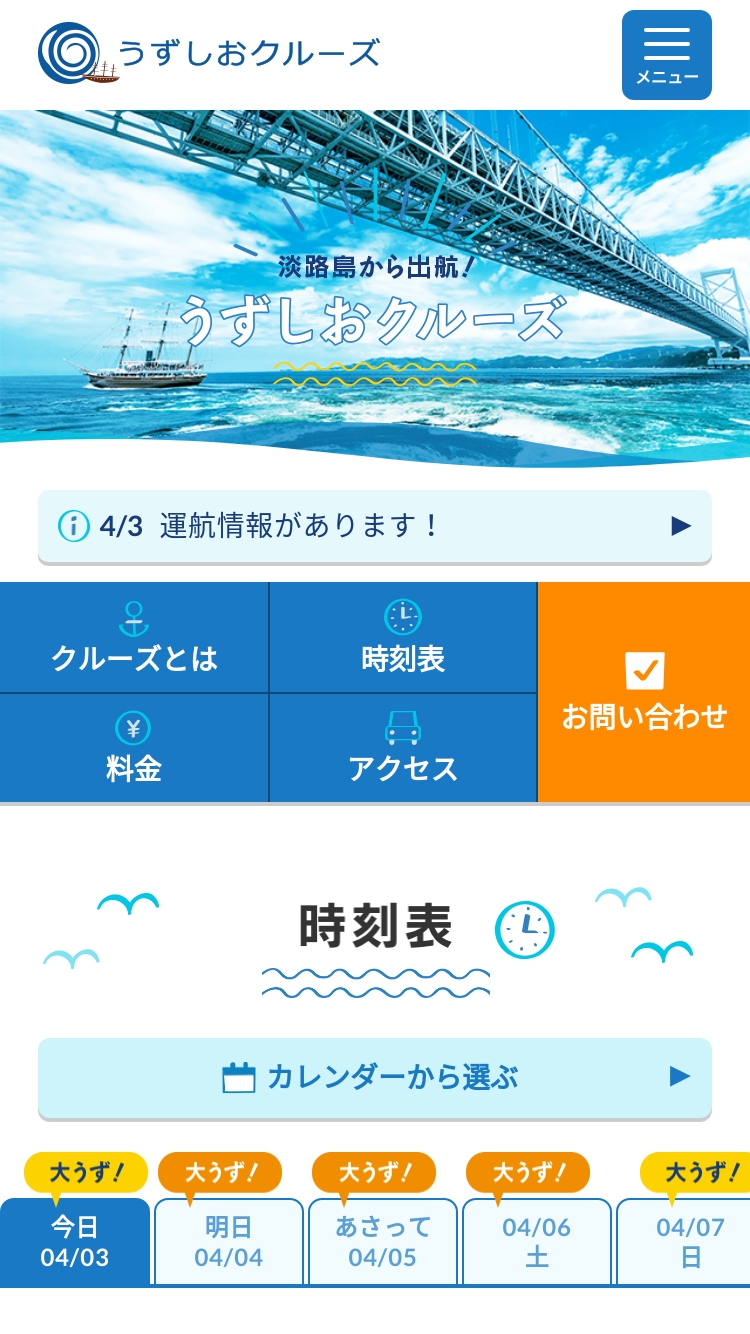Viewport: 750px width, 1334px height.
Task: Open アクセス directions page
Action: click(x=403, y=748)
